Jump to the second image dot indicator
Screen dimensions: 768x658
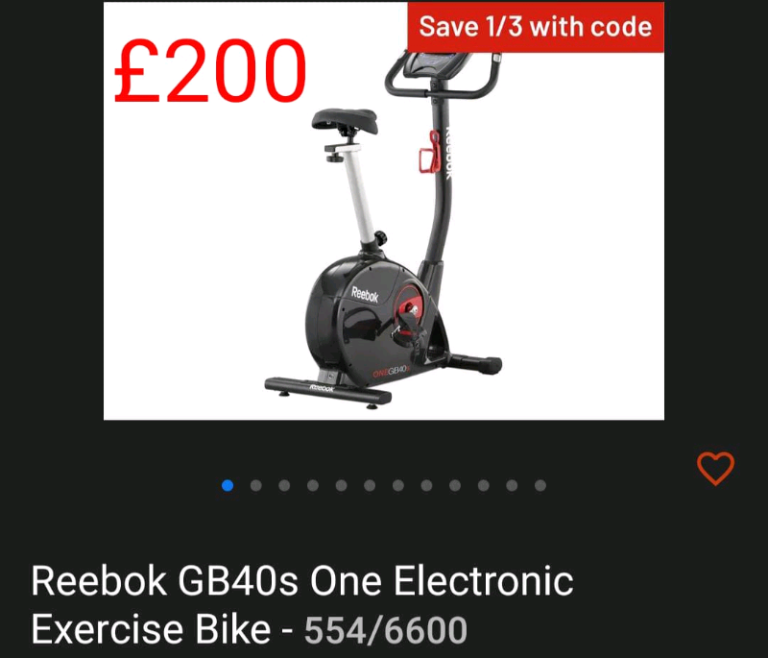(256, 486)
